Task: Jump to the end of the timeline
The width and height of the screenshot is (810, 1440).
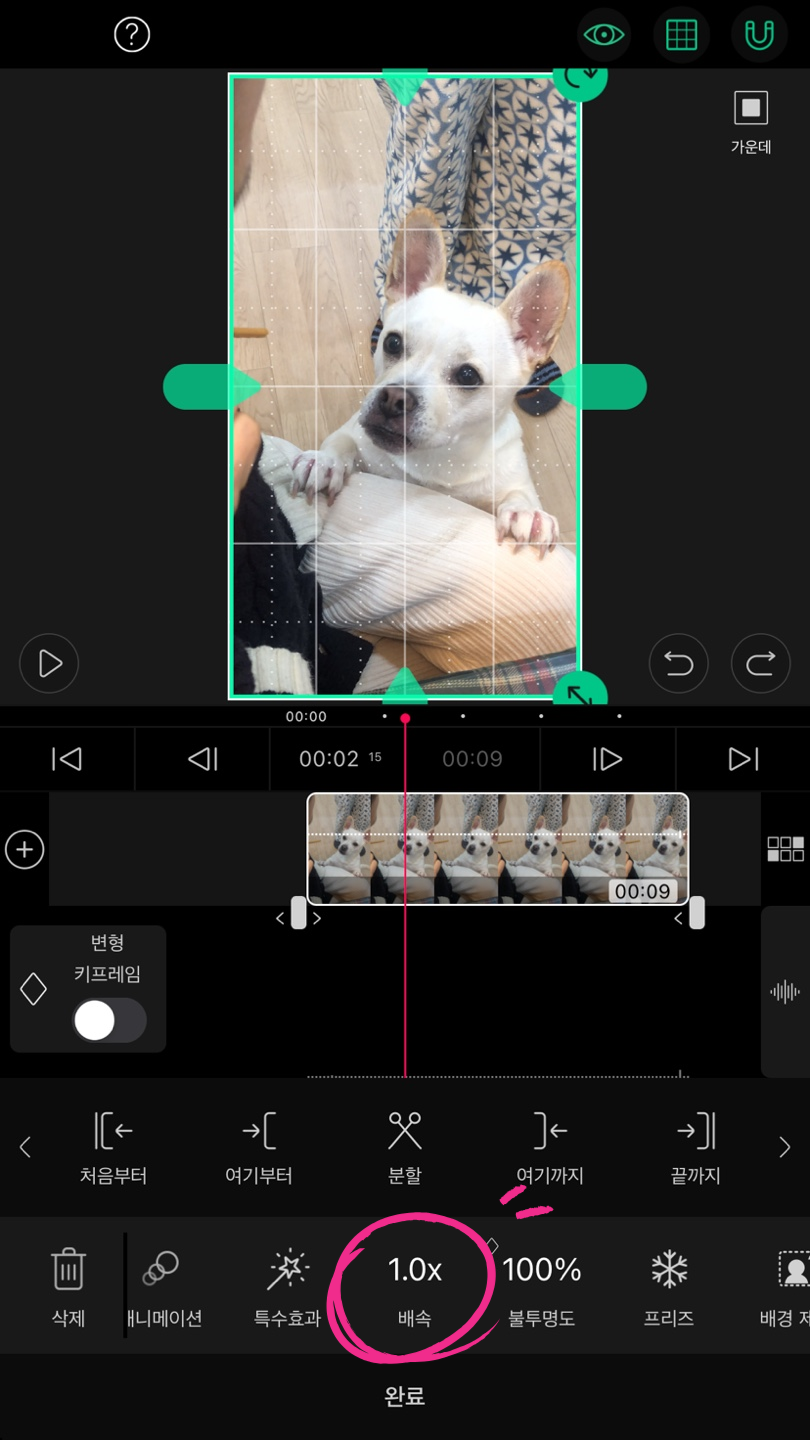Action: (x=743, y=759)
